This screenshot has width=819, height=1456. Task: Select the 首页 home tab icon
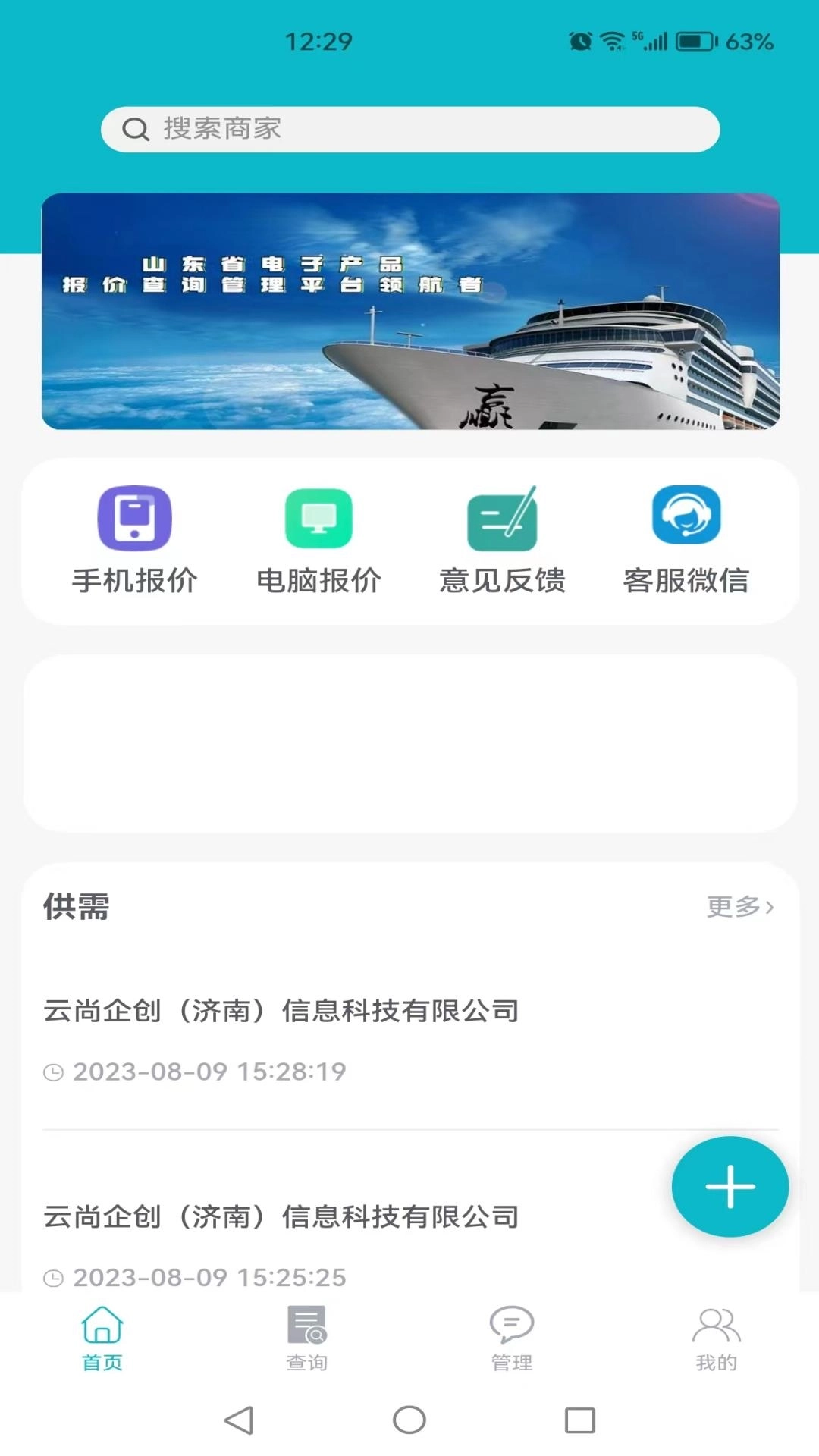102,1334
